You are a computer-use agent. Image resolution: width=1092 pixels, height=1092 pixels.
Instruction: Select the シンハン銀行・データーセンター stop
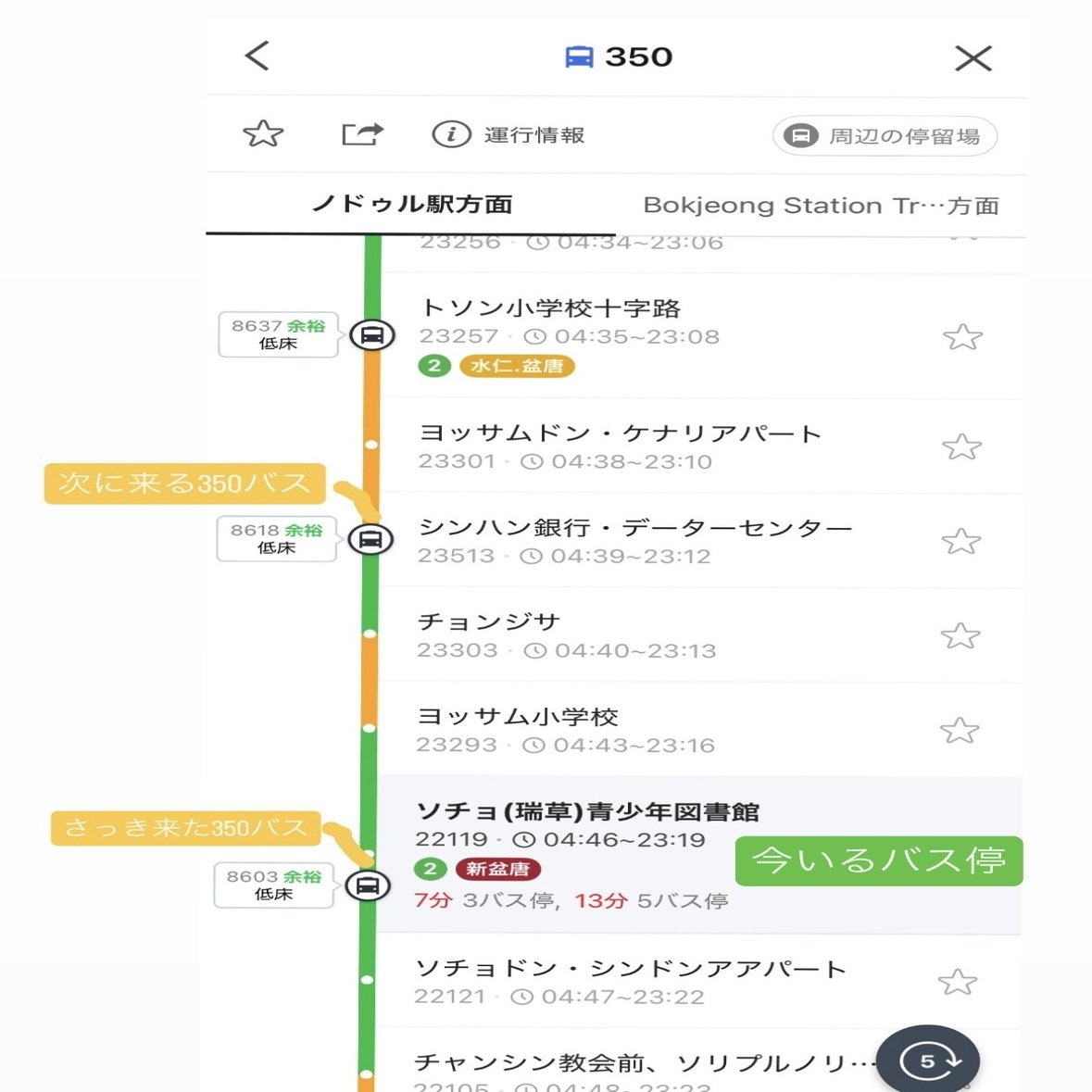[634, 528]
